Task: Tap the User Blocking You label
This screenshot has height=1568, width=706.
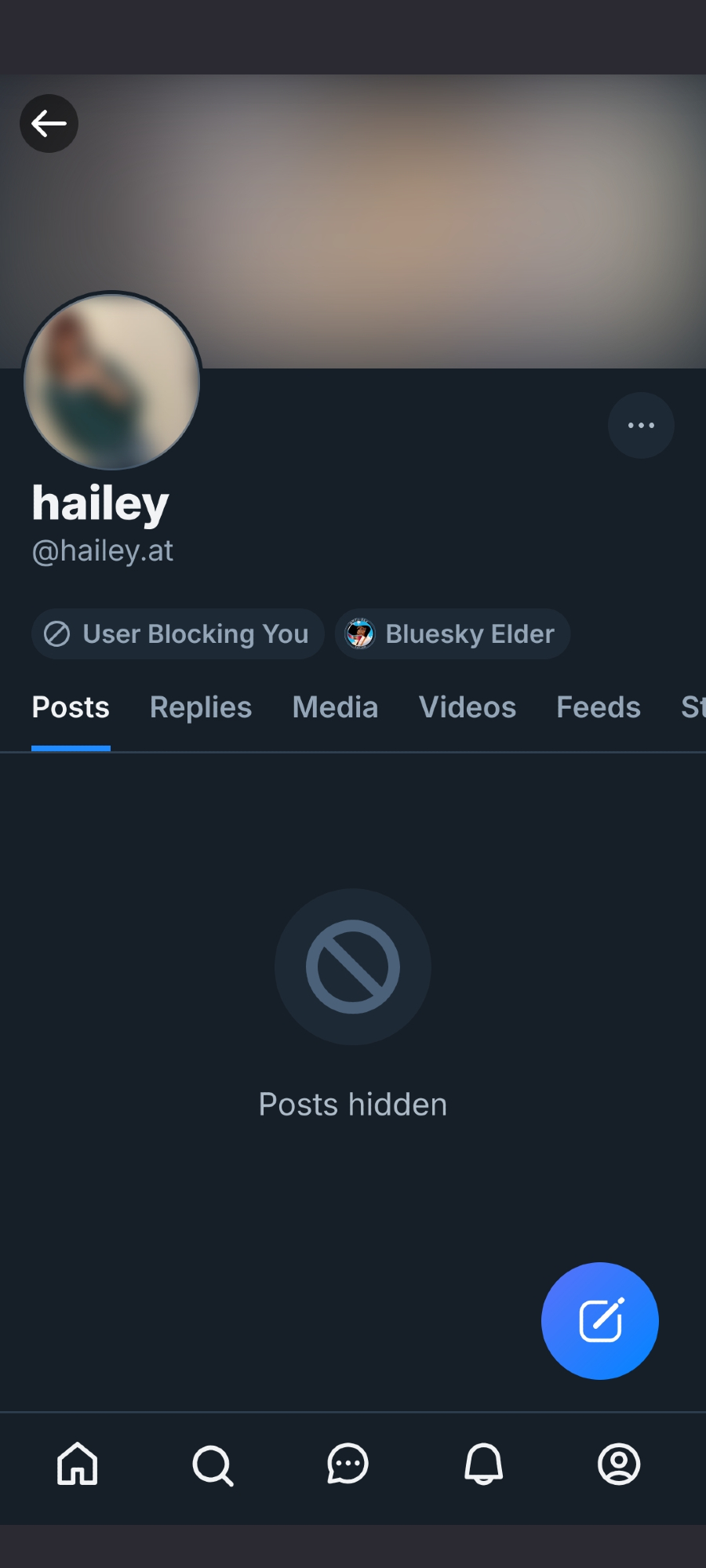Action: pos(178,633)
